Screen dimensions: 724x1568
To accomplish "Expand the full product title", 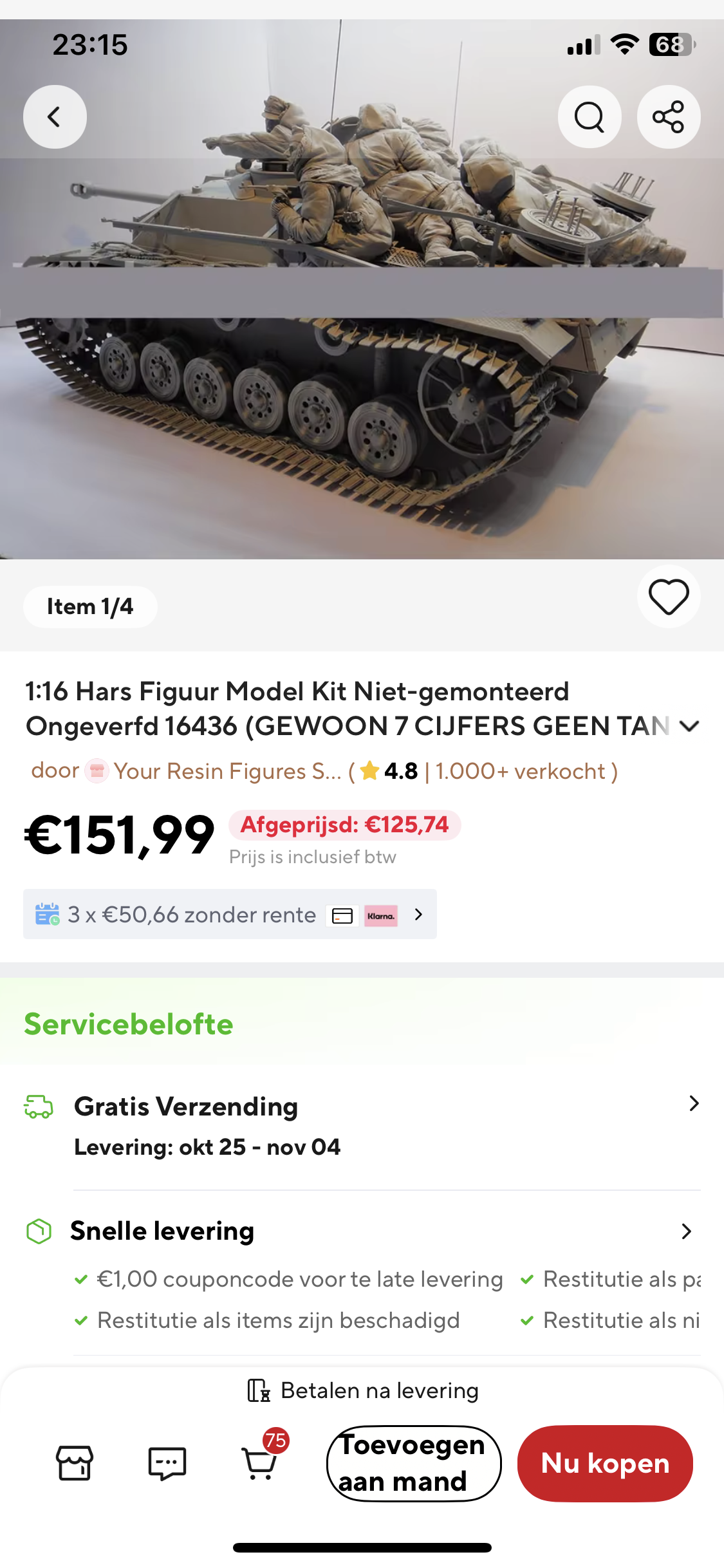I will pyautogui.click(x=689, y=726).
